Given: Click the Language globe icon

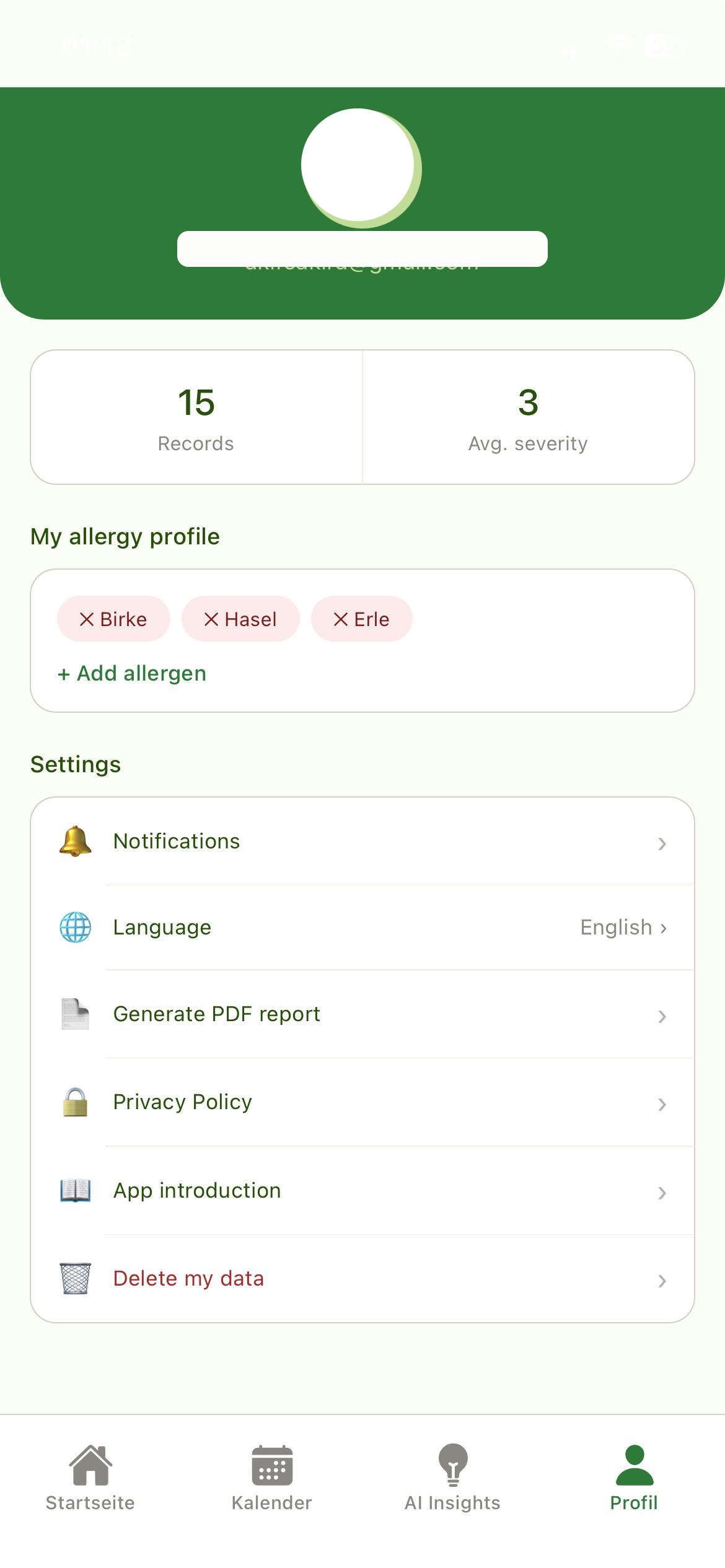Looking at the screenshot, I should pyautogui.click(x=74, y=928).
